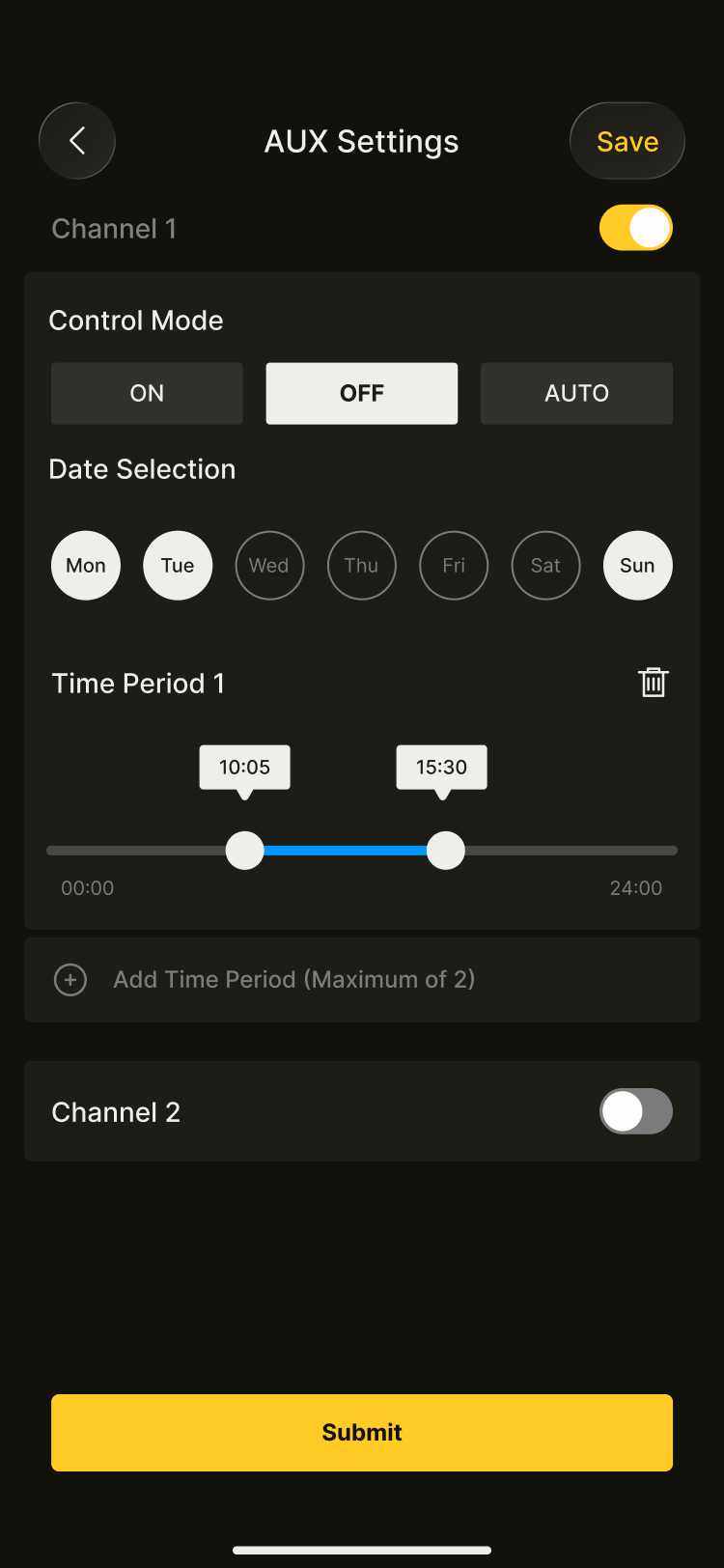The width and height of the screenshot is (724, 1568).
Task: Deselect Mon in Date Selection
Action: [86, 566]
